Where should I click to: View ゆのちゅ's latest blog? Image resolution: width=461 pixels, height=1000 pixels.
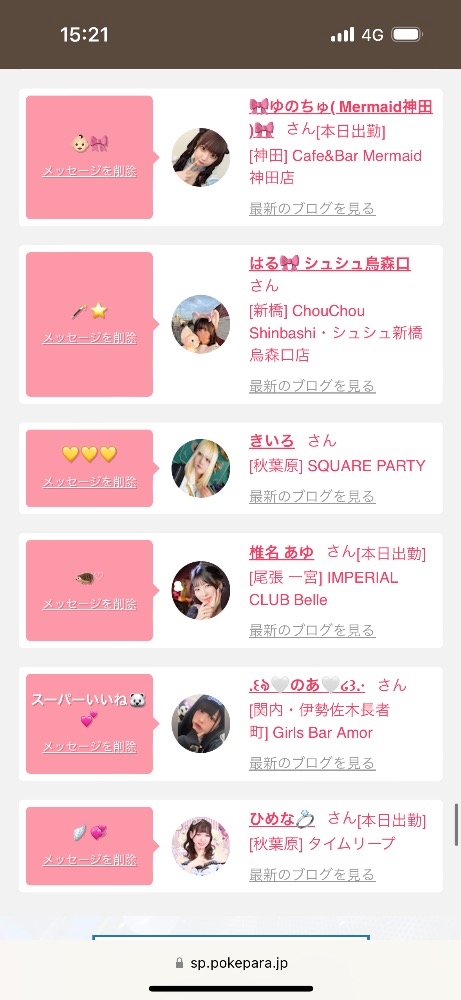coord(312,209)
